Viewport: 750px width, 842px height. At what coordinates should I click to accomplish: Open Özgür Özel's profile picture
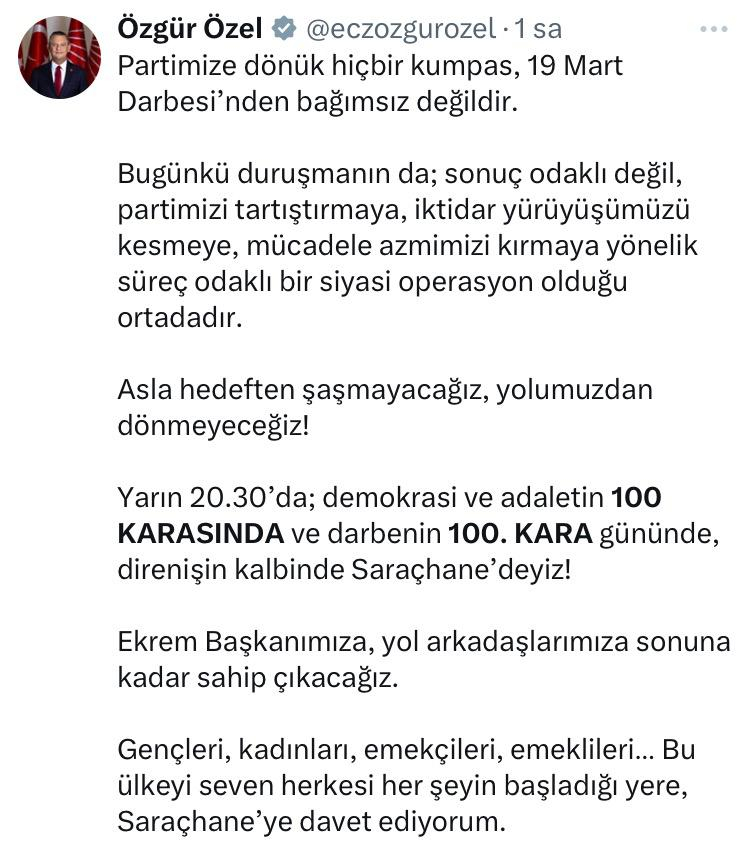(59, 58)
